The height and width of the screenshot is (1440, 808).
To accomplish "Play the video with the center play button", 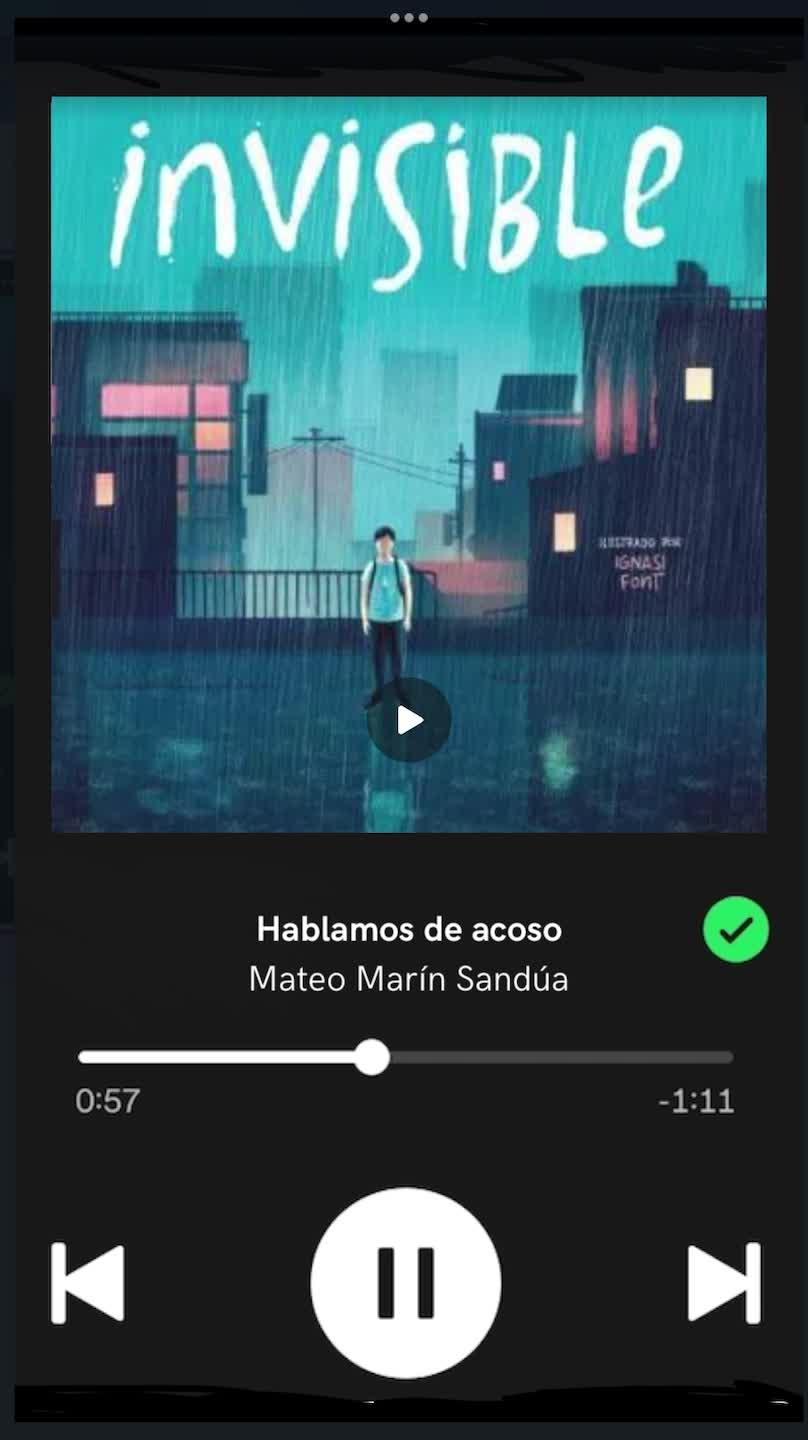I will click(409, 720).
